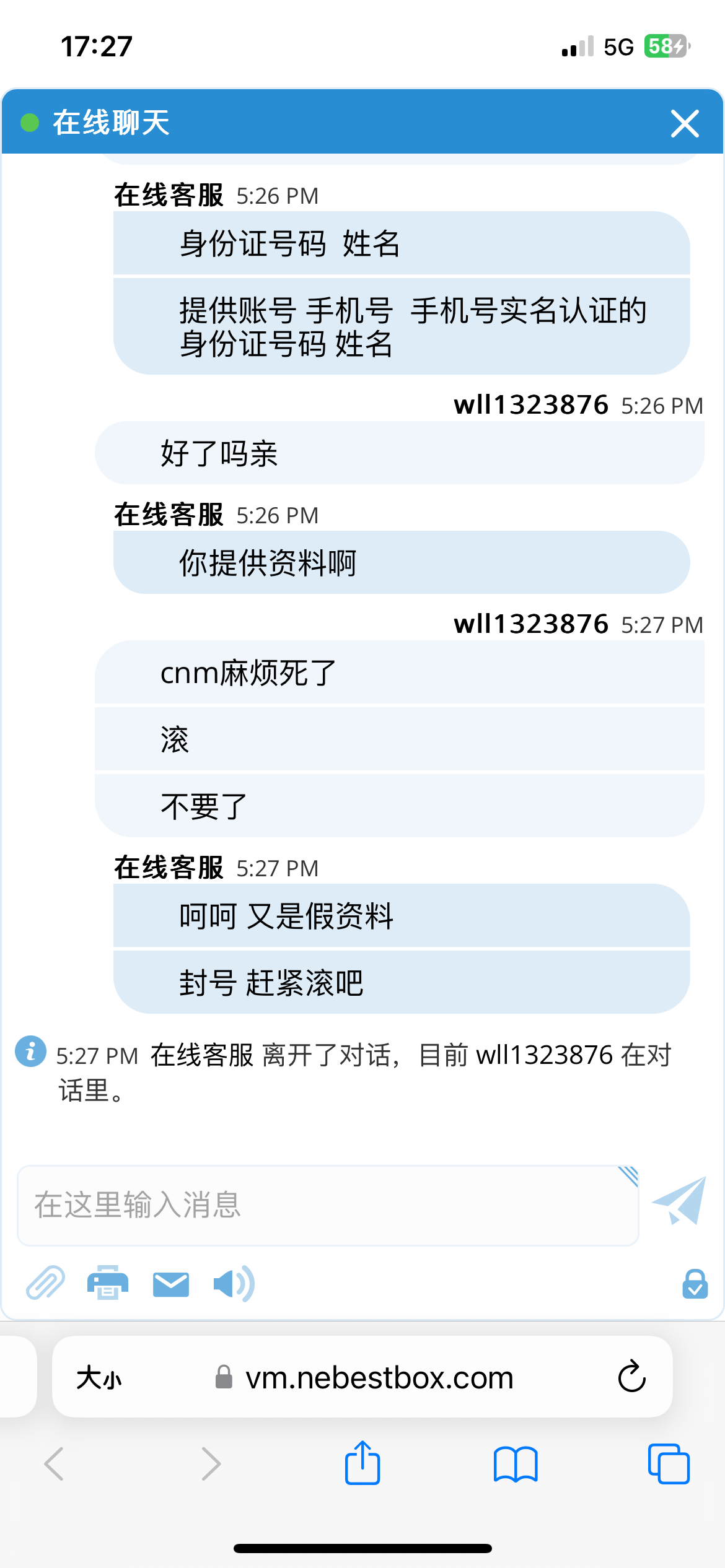The width and height of the screenshot is (725, 1568).
Task: Show all open Safari tabs
Action: pyautogui.click(x=669, y=1464)
